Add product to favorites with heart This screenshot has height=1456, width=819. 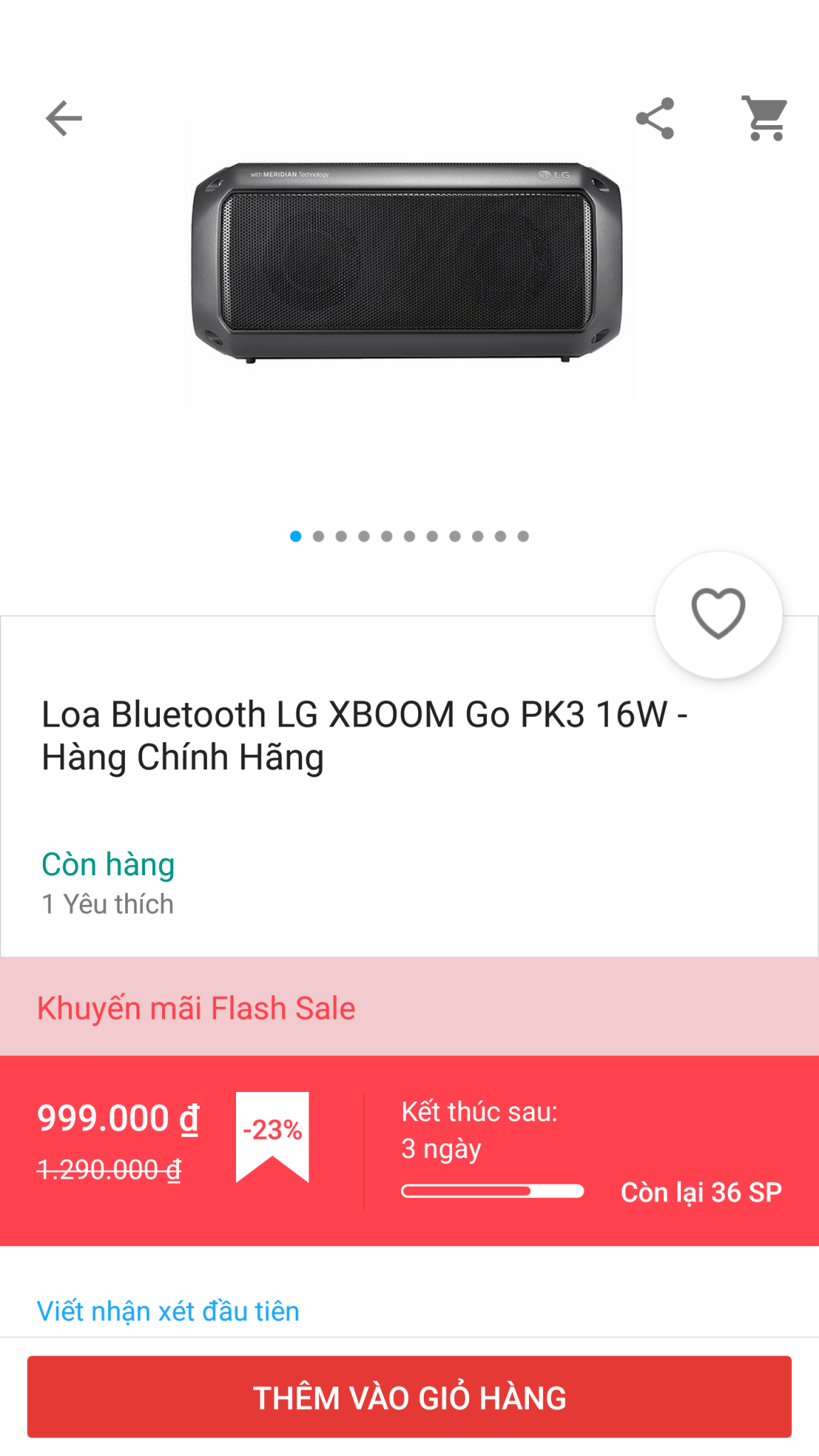tap(718, 614)
